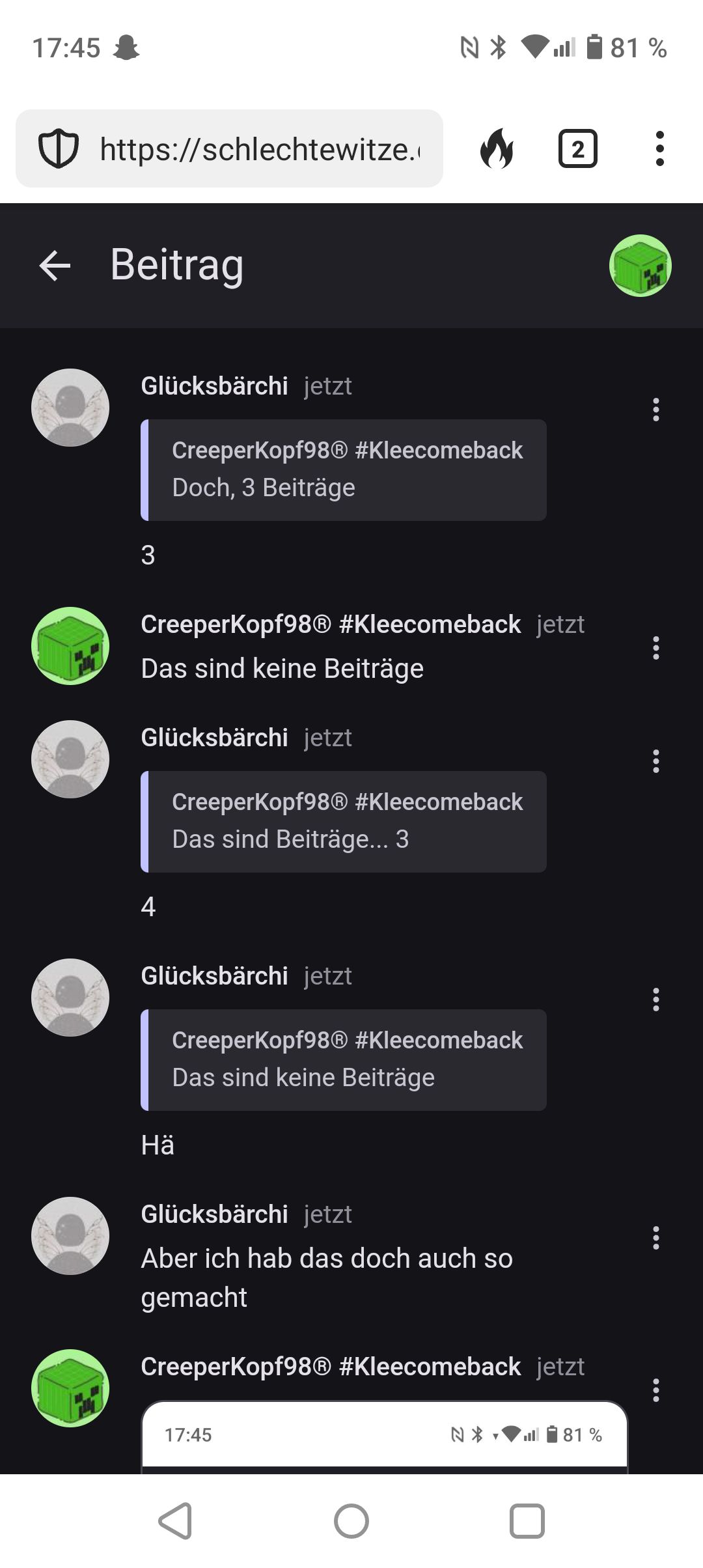View the quoted message "Das sind Beiträge... 3"
The image size is (703, 1568).
pos(344,822)
